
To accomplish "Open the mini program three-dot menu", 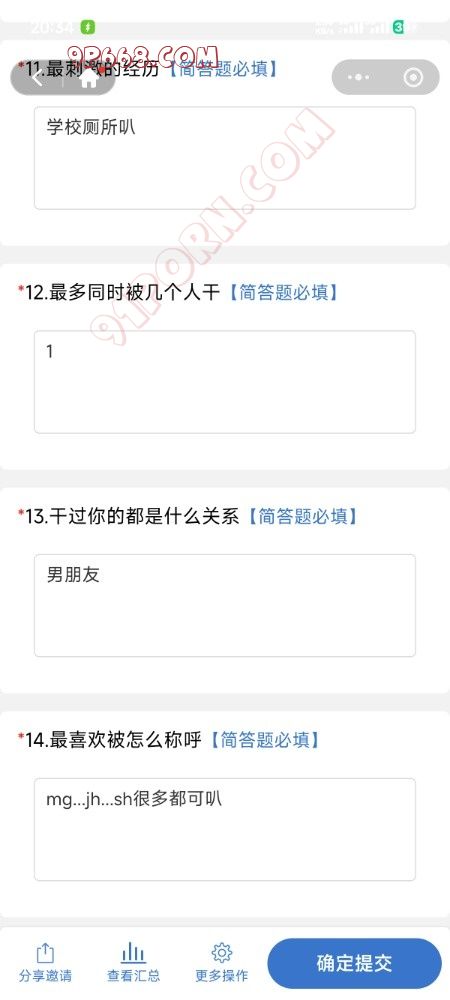I will point(359,78).
